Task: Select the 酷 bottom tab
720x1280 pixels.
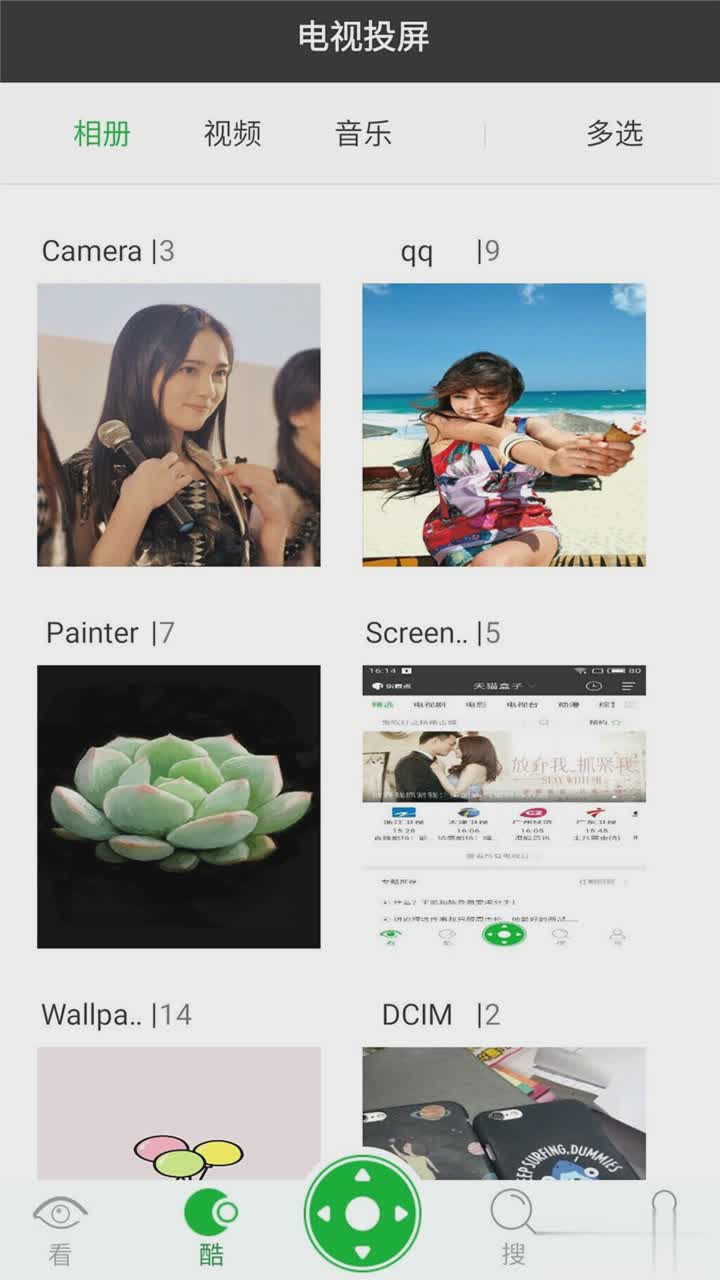Action: coord(211,1228)
